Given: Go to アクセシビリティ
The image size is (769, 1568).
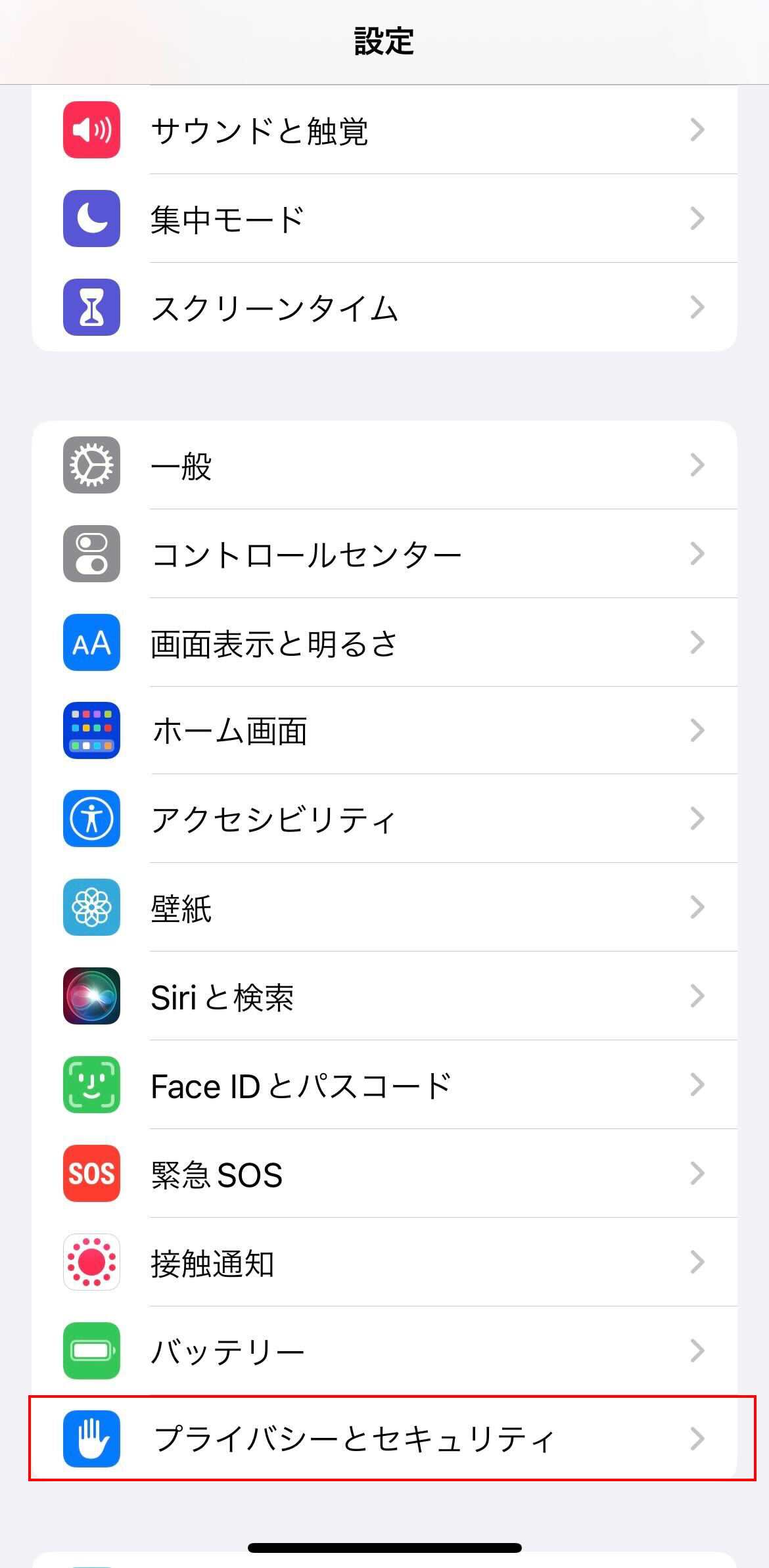Looking at the screenshot, I should click(384, 818).
